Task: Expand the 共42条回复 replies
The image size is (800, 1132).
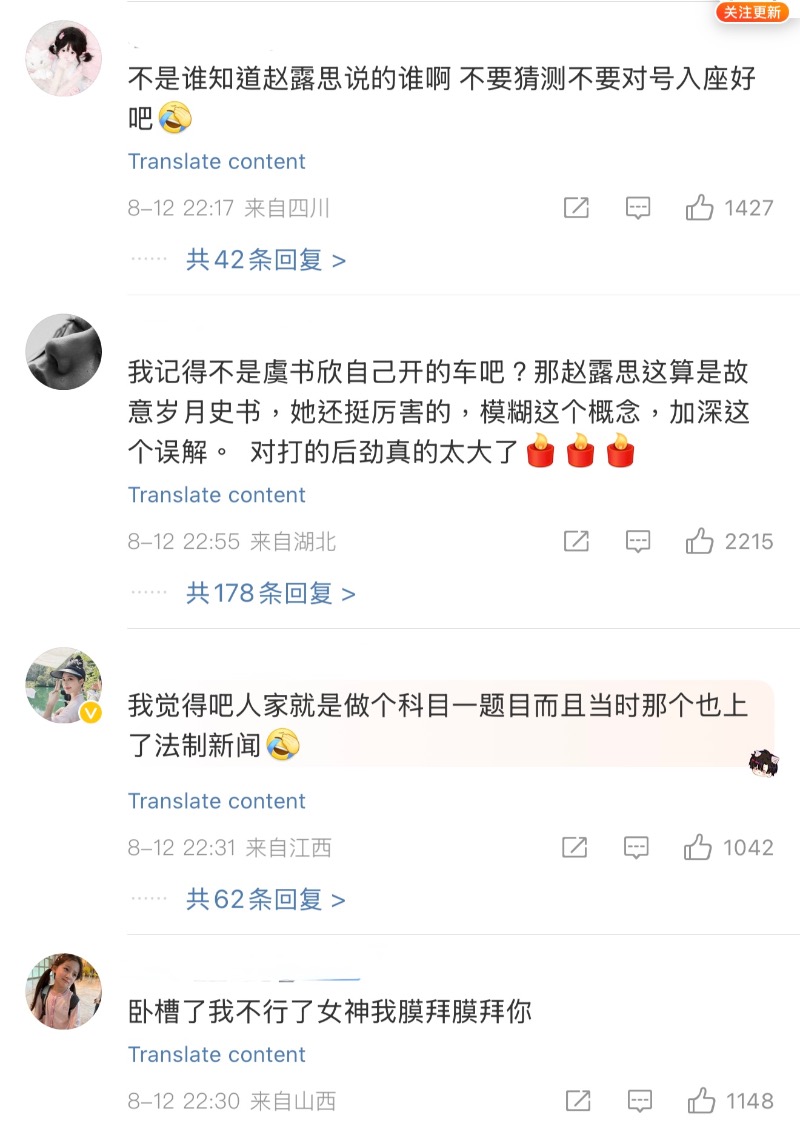Action: [x=265, y=260]
